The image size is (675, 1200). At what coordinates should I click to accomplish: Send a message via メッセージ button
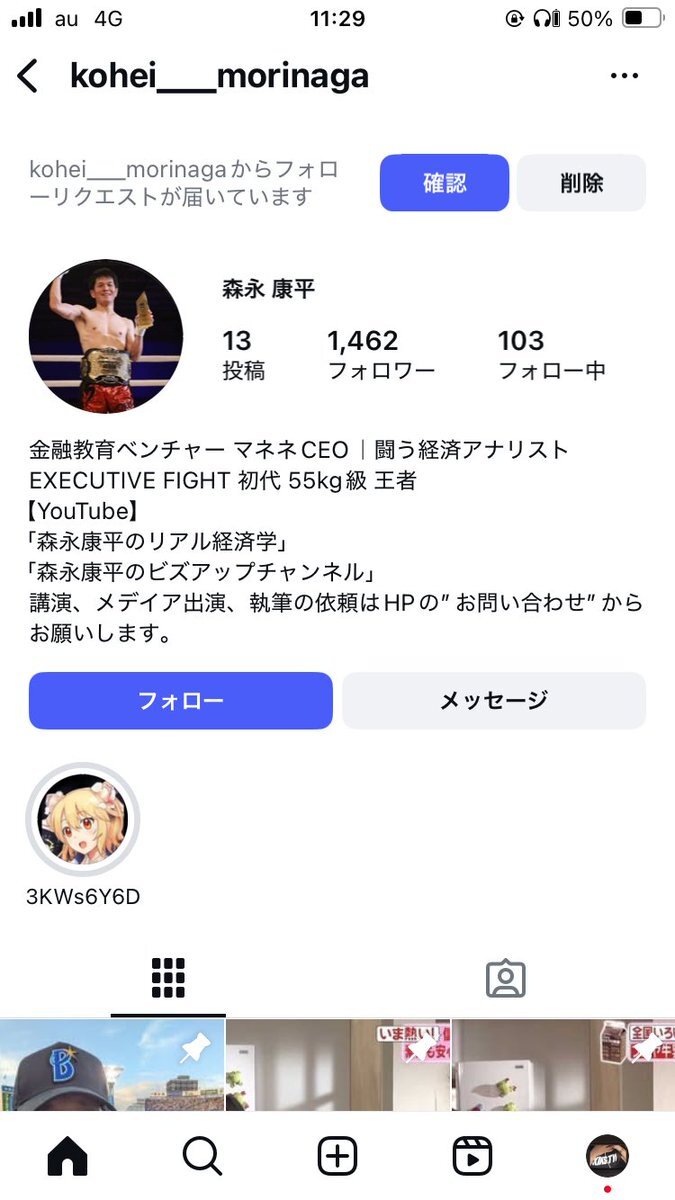(x=494, y=700)
